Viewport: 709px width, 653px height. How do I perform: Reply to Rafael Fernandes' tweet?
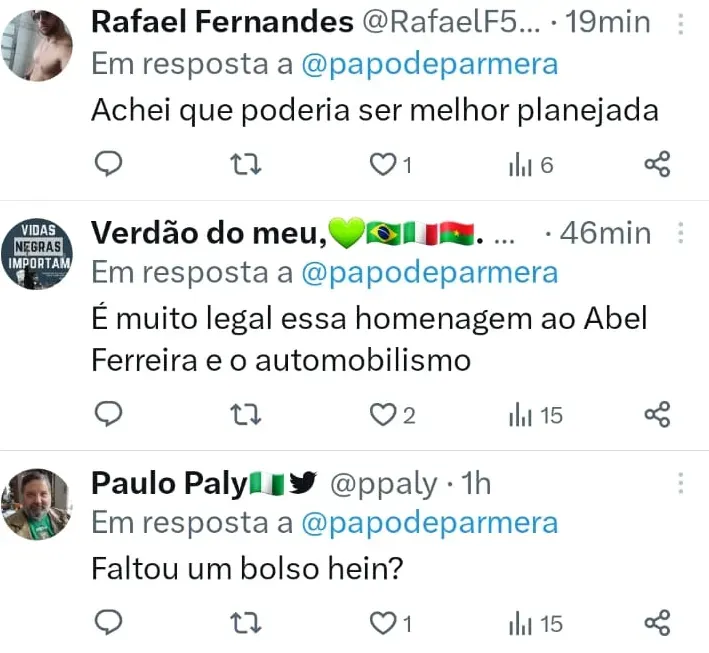click(x=108, y=164)
